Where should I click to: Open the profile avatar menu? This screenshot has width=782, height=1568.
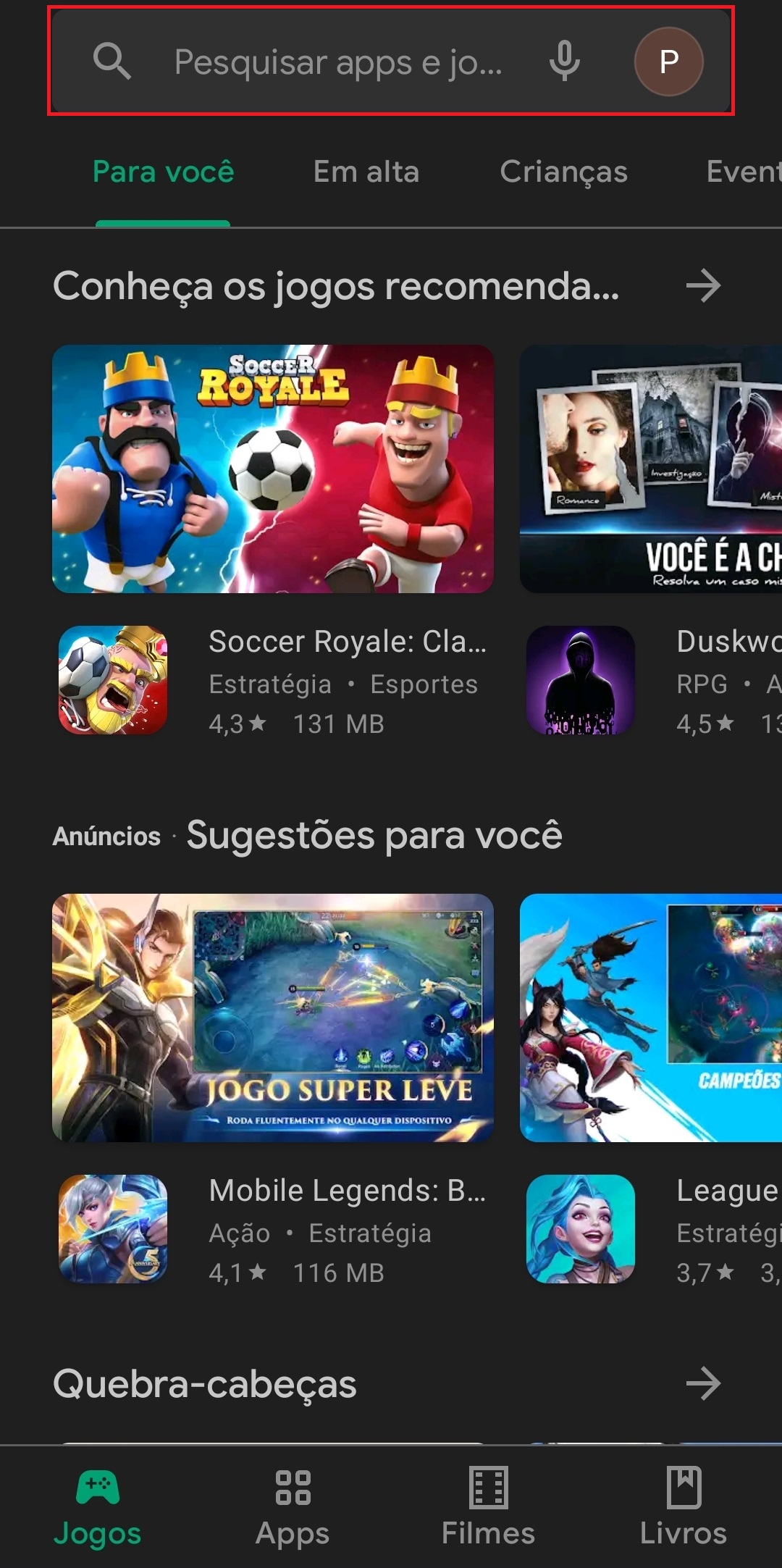[x=668, y=62]
